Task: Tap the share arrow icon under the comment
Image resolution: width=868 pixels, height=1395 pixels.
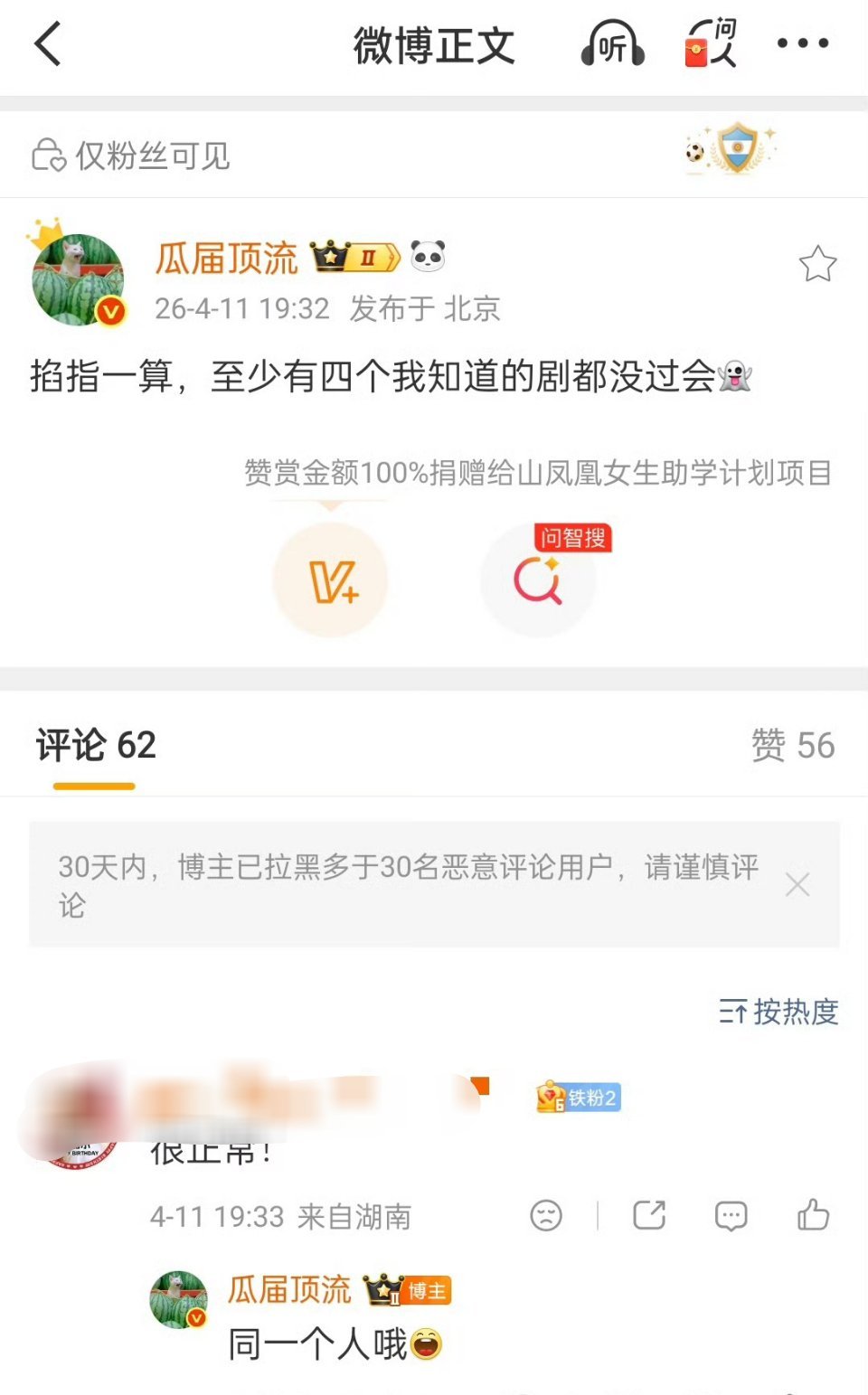Action: click(650, 1216)
